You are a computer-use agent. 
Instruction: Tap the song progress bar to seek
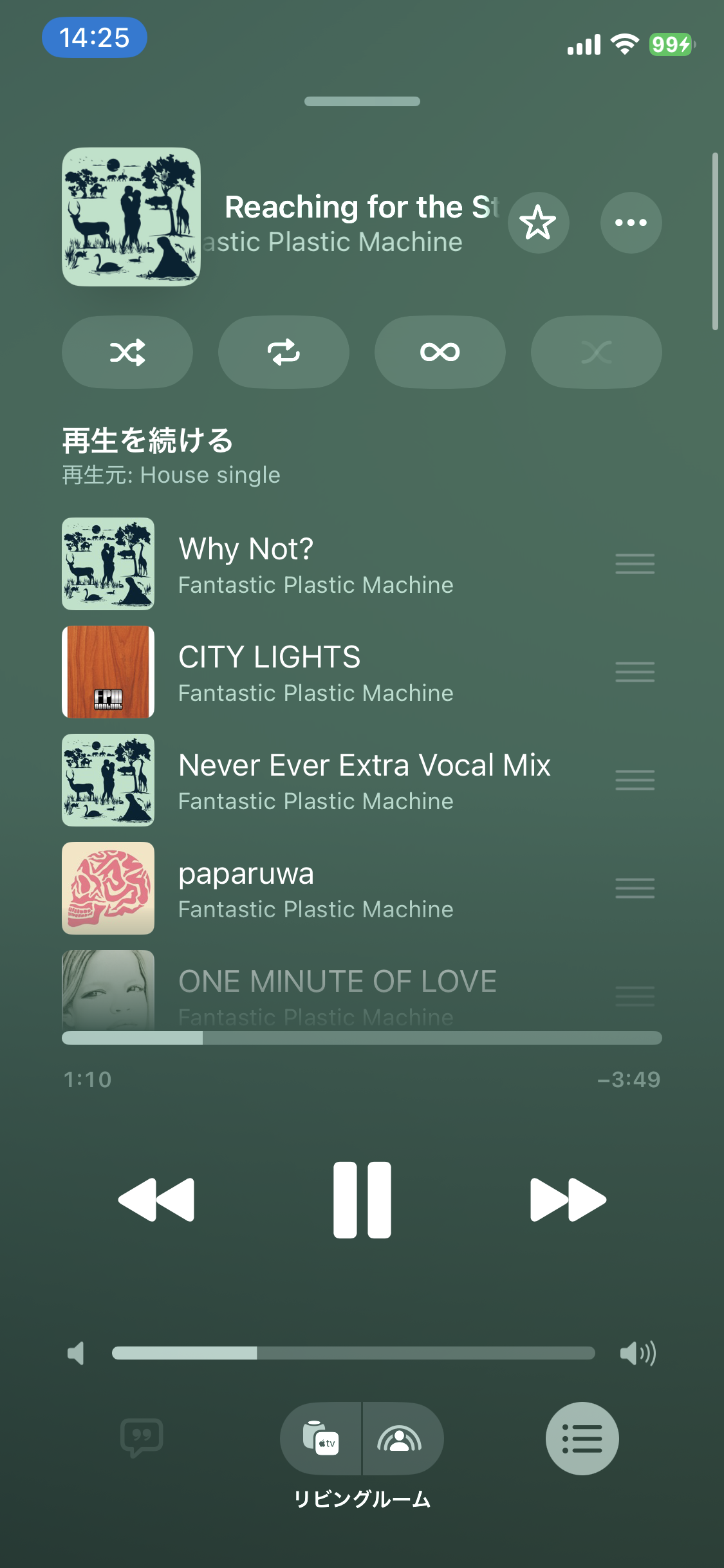click(362, 1038)
